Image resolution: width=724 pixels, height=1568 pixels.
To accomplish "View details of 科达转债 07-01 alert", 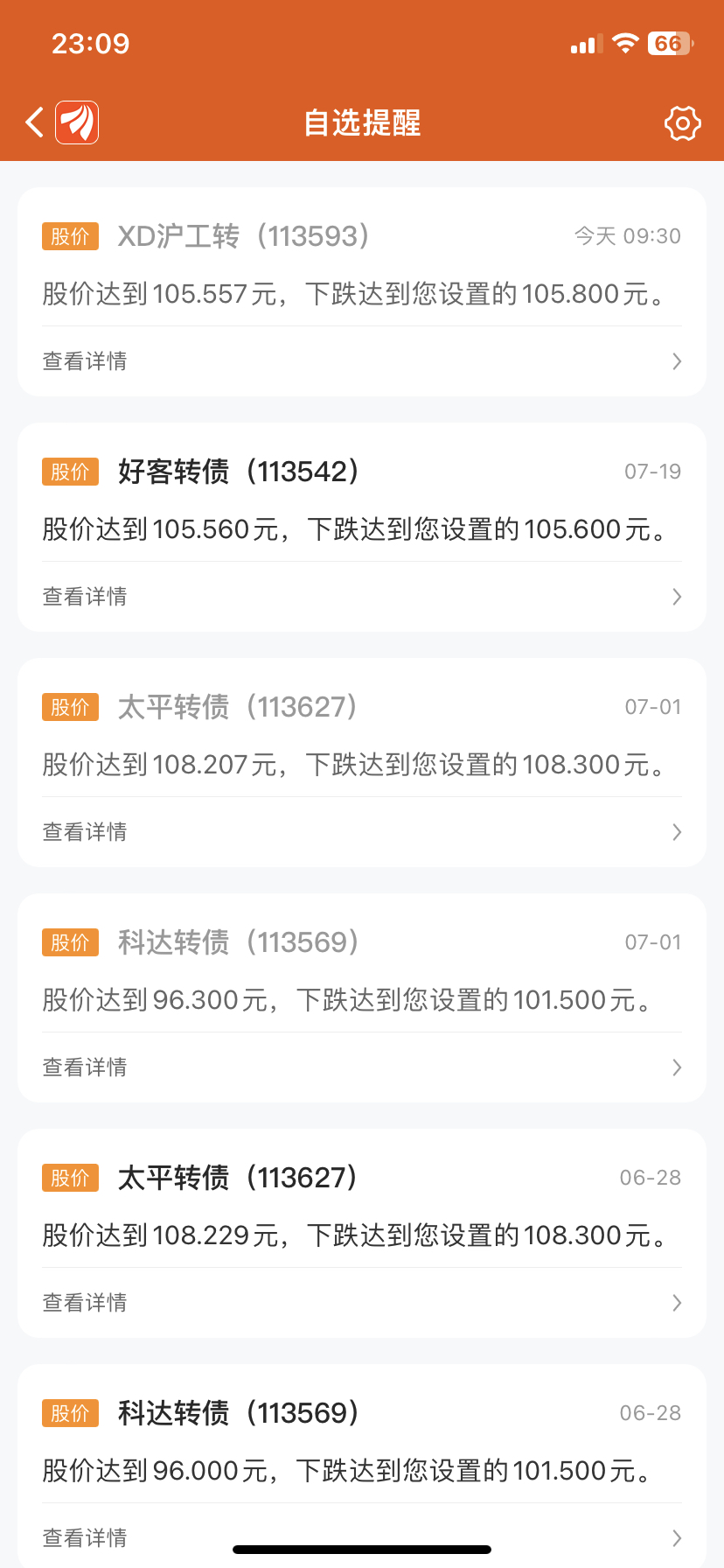I will click(361, 1067).
